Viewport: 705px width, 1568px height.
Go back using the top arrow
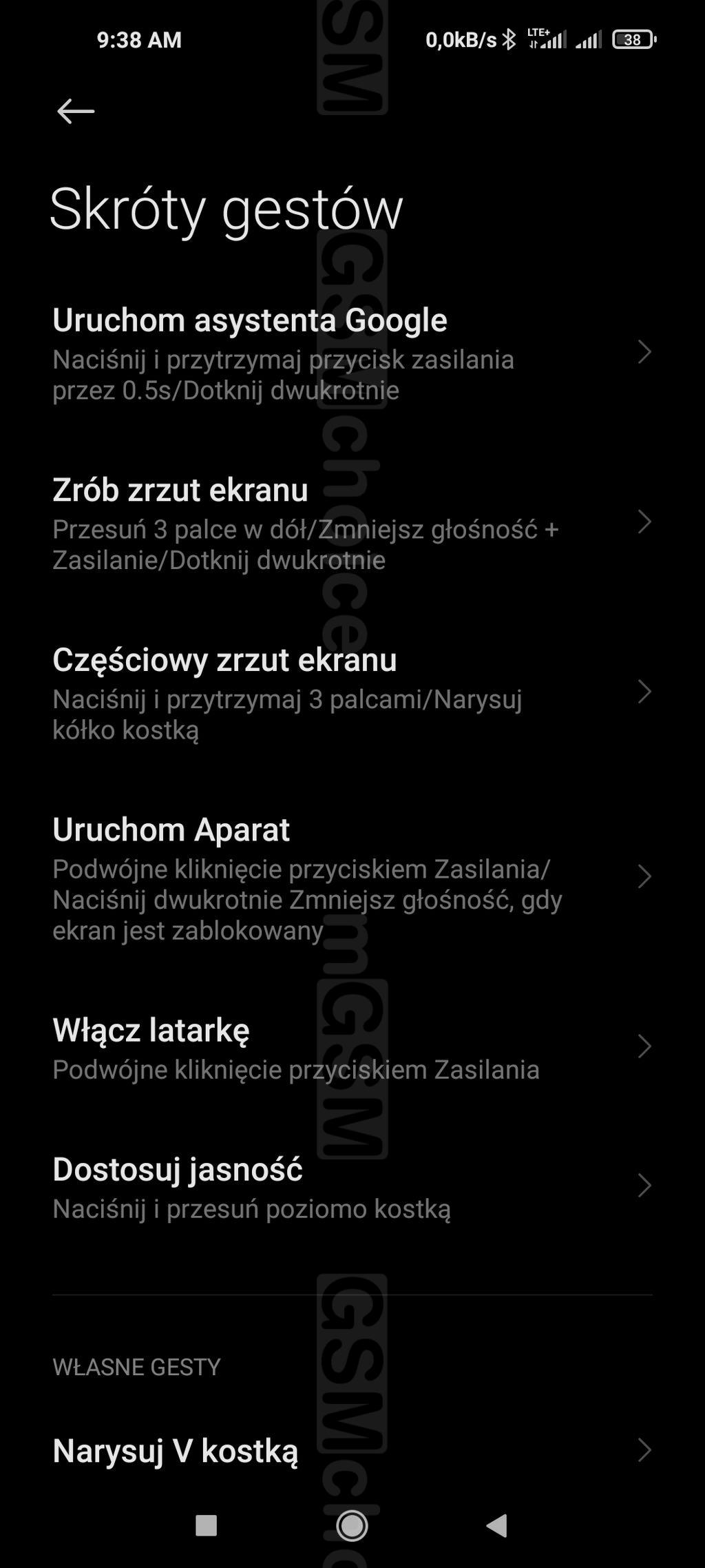tap(75, 111)
